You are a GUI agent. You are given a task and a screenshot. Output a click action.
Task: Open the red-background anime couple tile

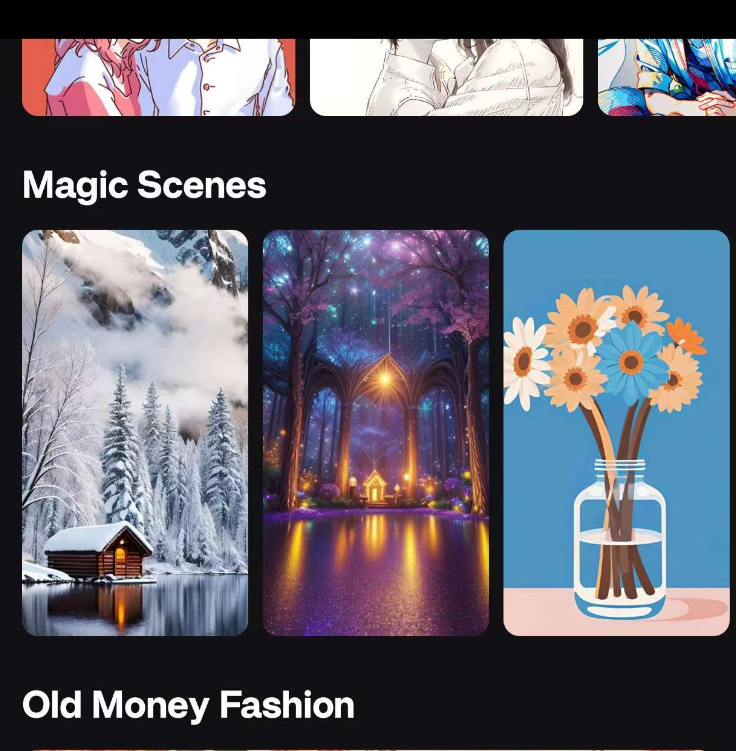(158, 77)
